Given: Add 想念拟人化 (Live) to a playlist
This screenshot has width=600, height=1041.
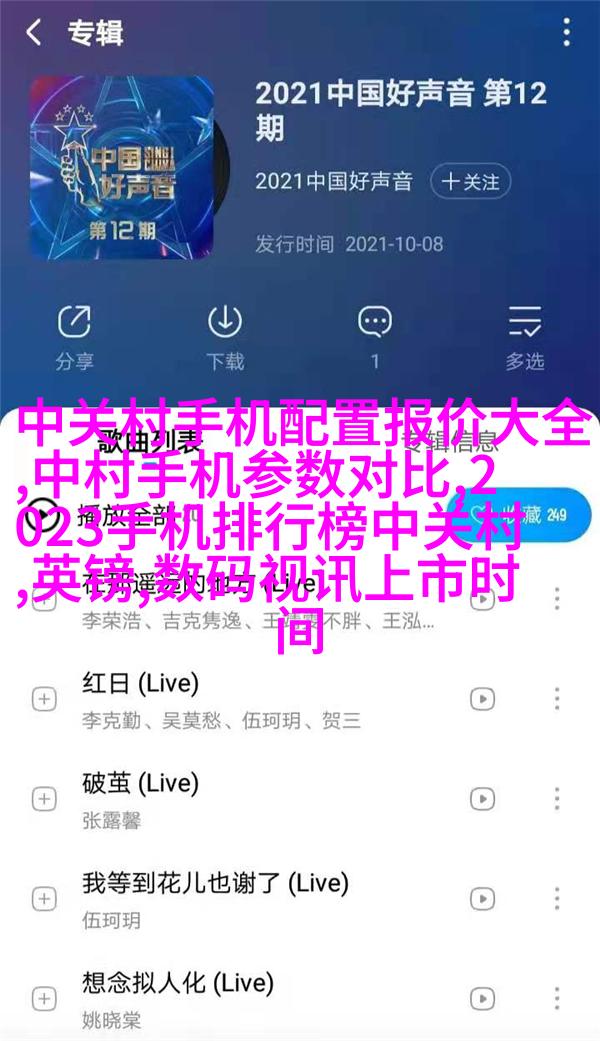Looking at the screenshot, I should point(44,998).
